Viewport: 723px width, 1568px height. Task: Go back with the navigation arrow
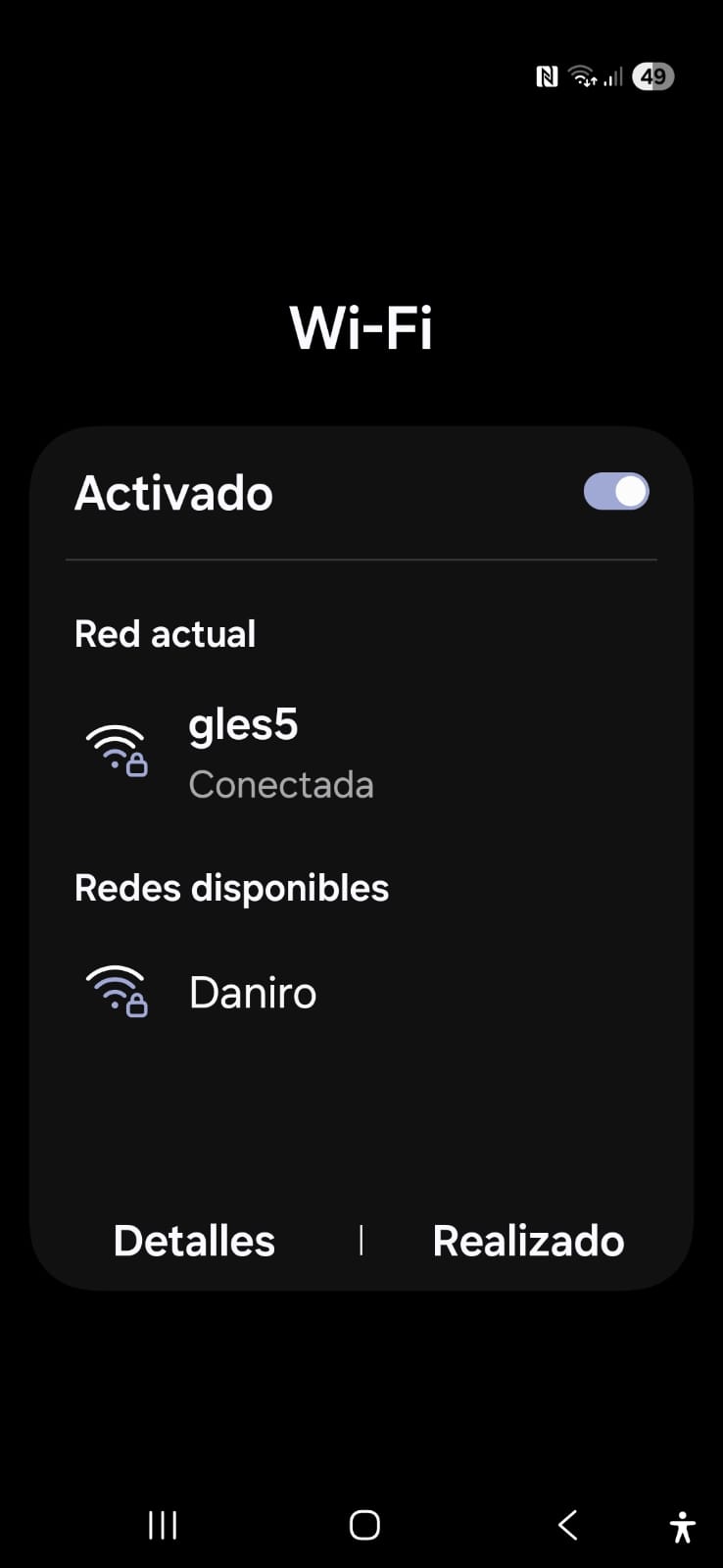[x=567, y=1525]
